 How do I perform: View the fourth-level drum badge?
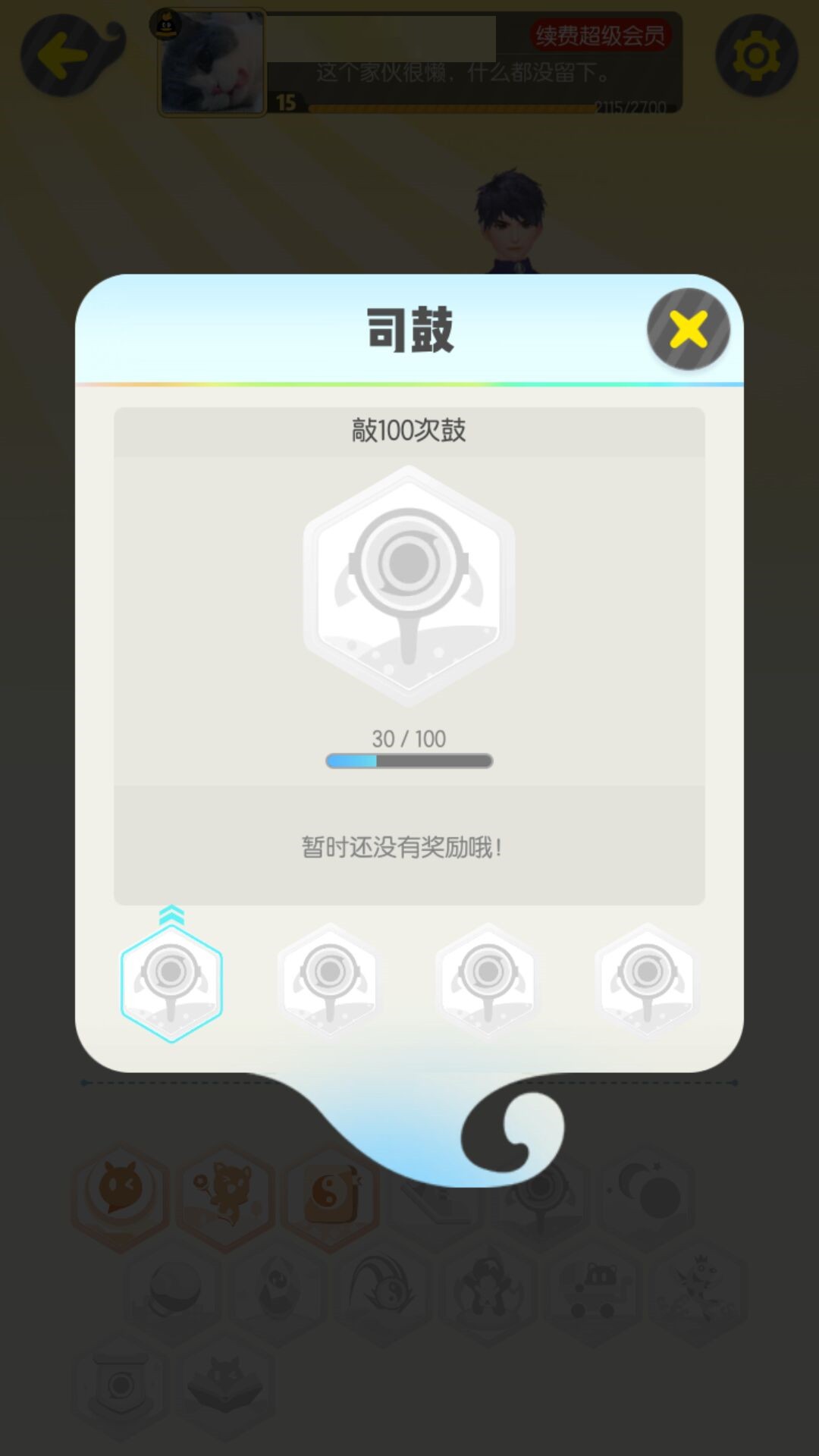click(647, 981)
